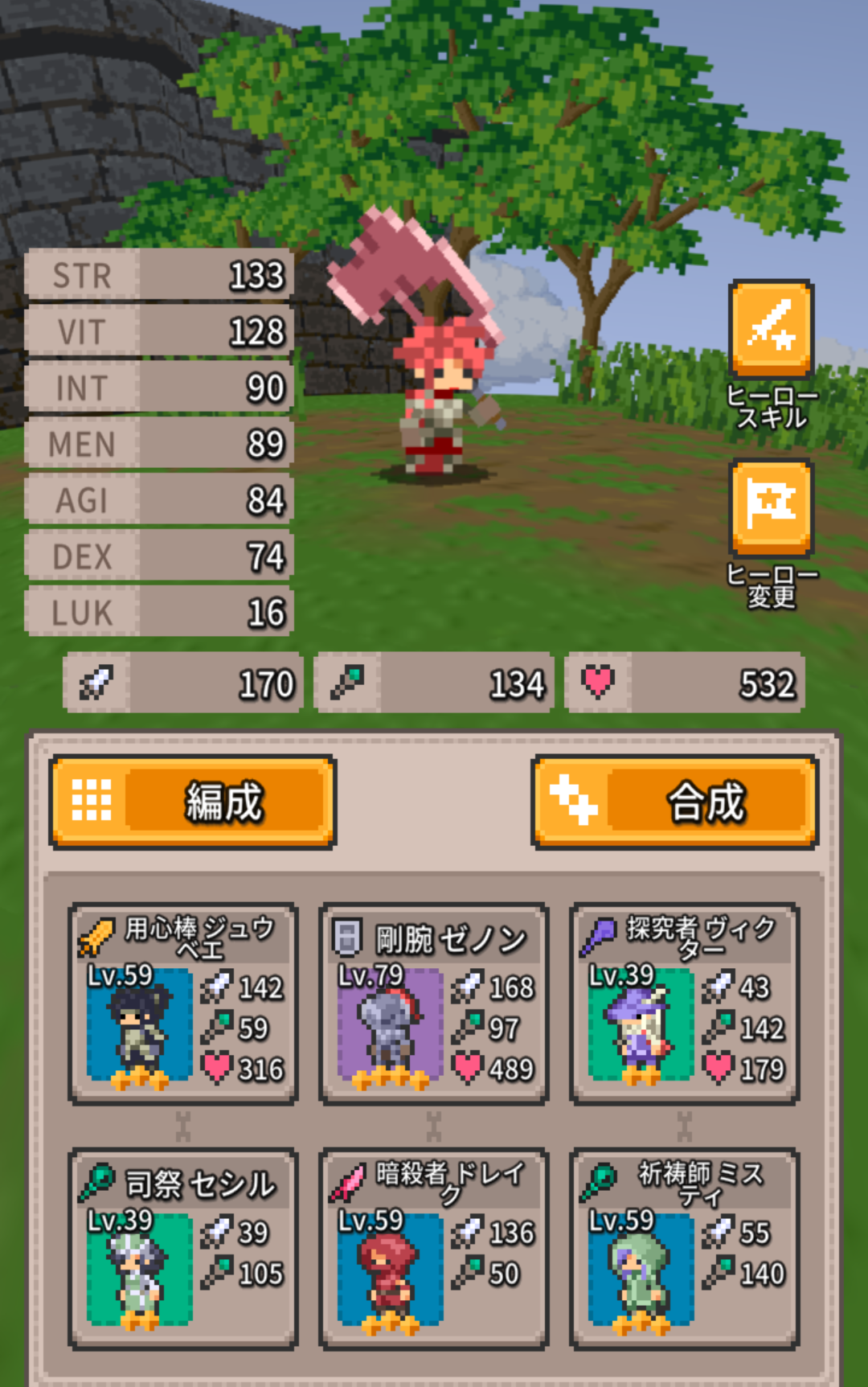
Task: Tap the ヒーロー変更 change hero button
Action: click(771, 509)
